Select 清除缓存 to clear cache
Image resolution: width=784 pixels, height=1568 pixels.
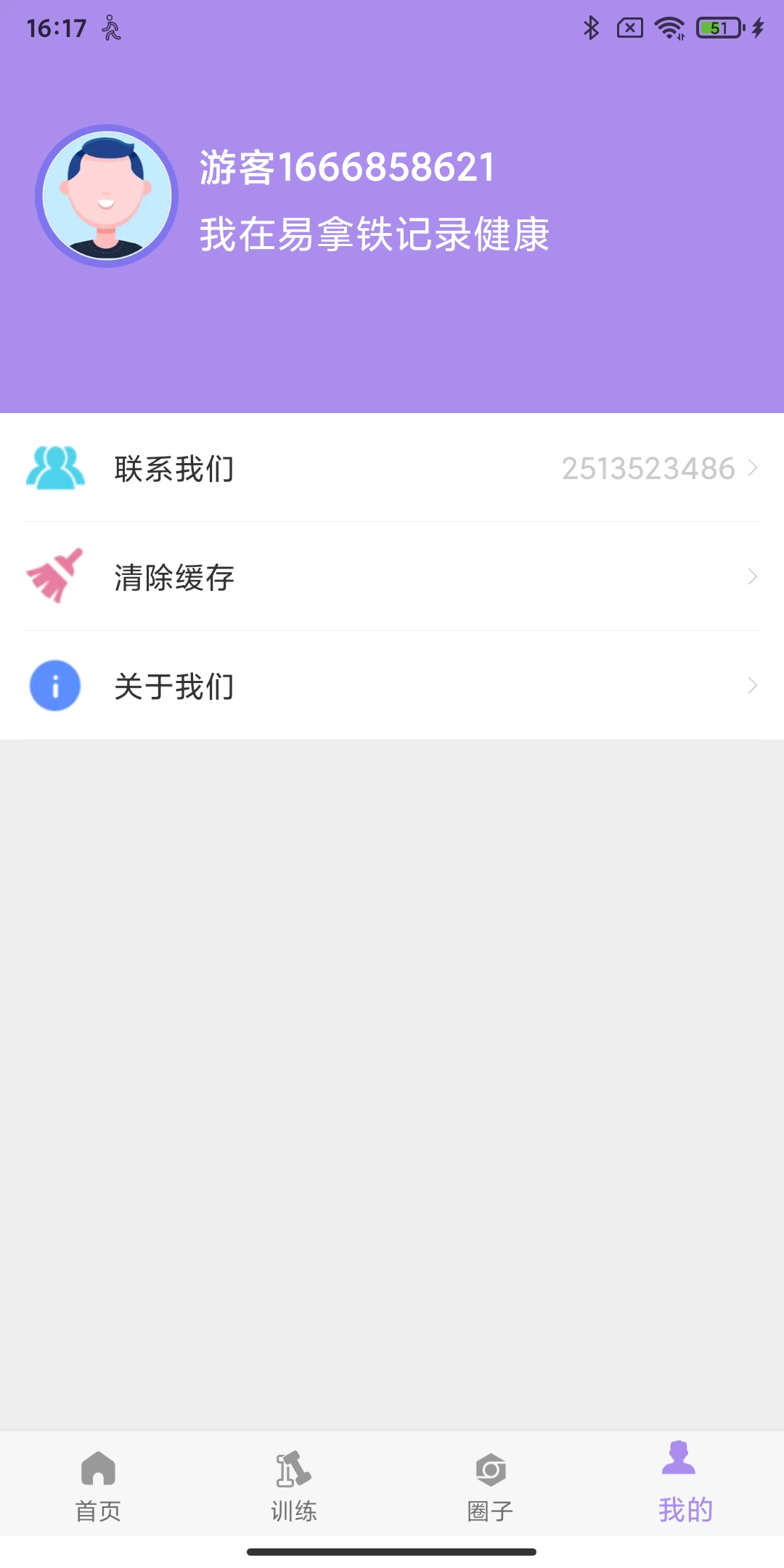tap(173, 577)
